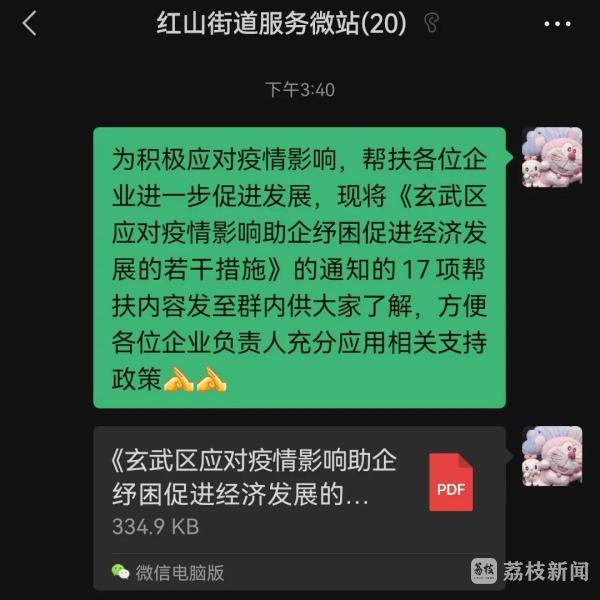Go back from the group chat
600x600 pixels.
click(29, 24)
